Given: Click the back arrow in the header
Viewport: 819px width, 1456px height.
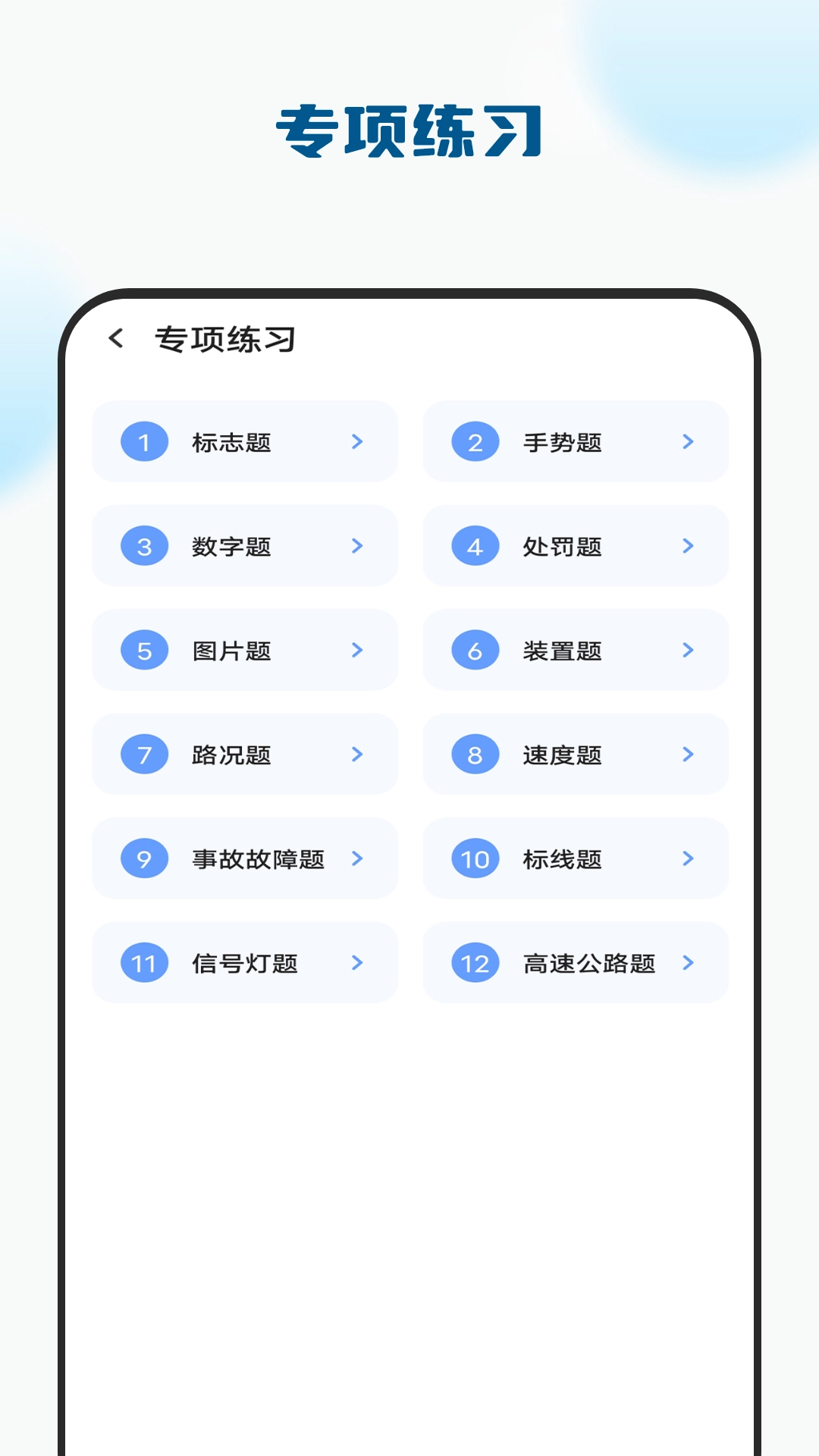Looking at the screenshot, I should 116,339.
